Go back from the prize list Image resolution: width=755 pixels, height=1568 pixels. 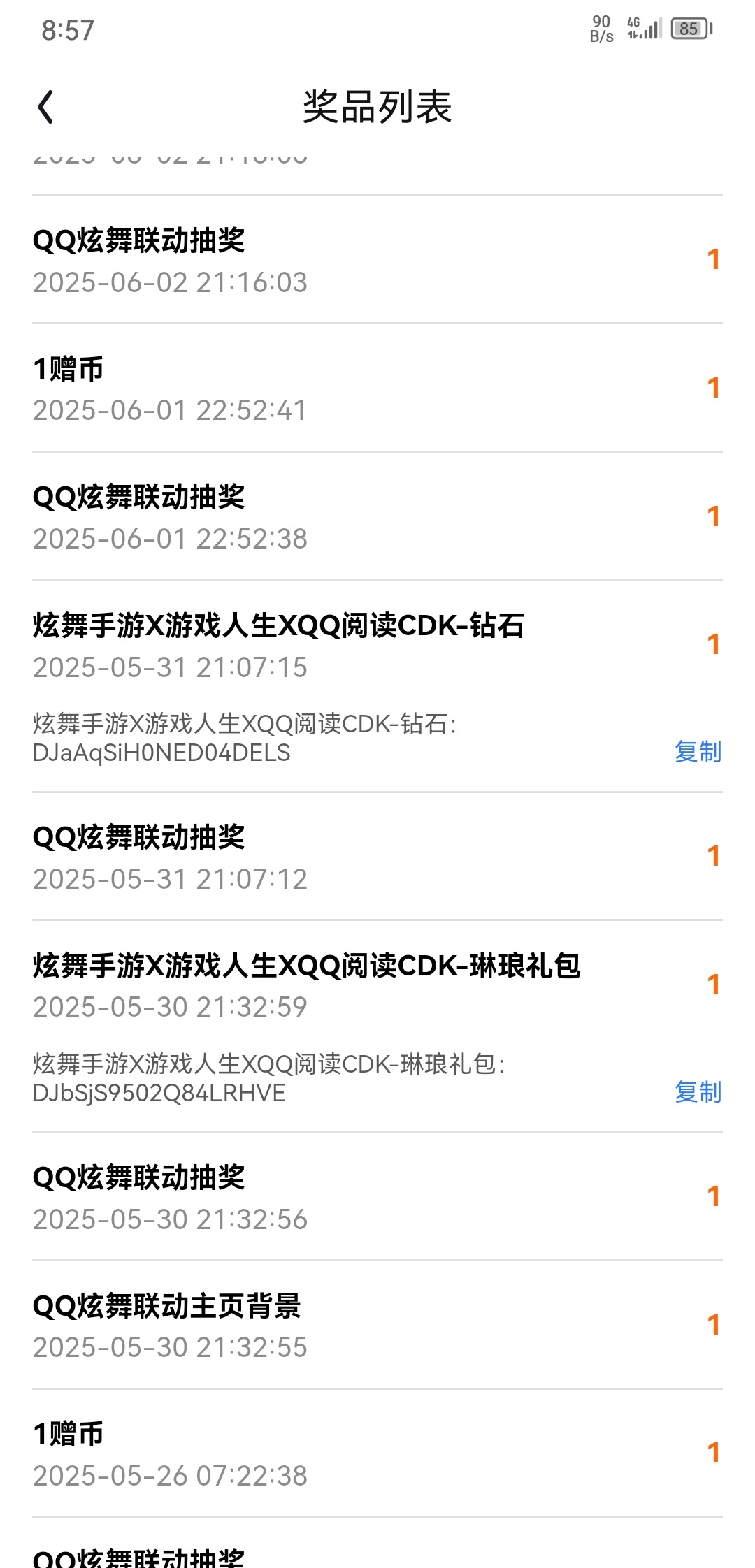(45, 108)
